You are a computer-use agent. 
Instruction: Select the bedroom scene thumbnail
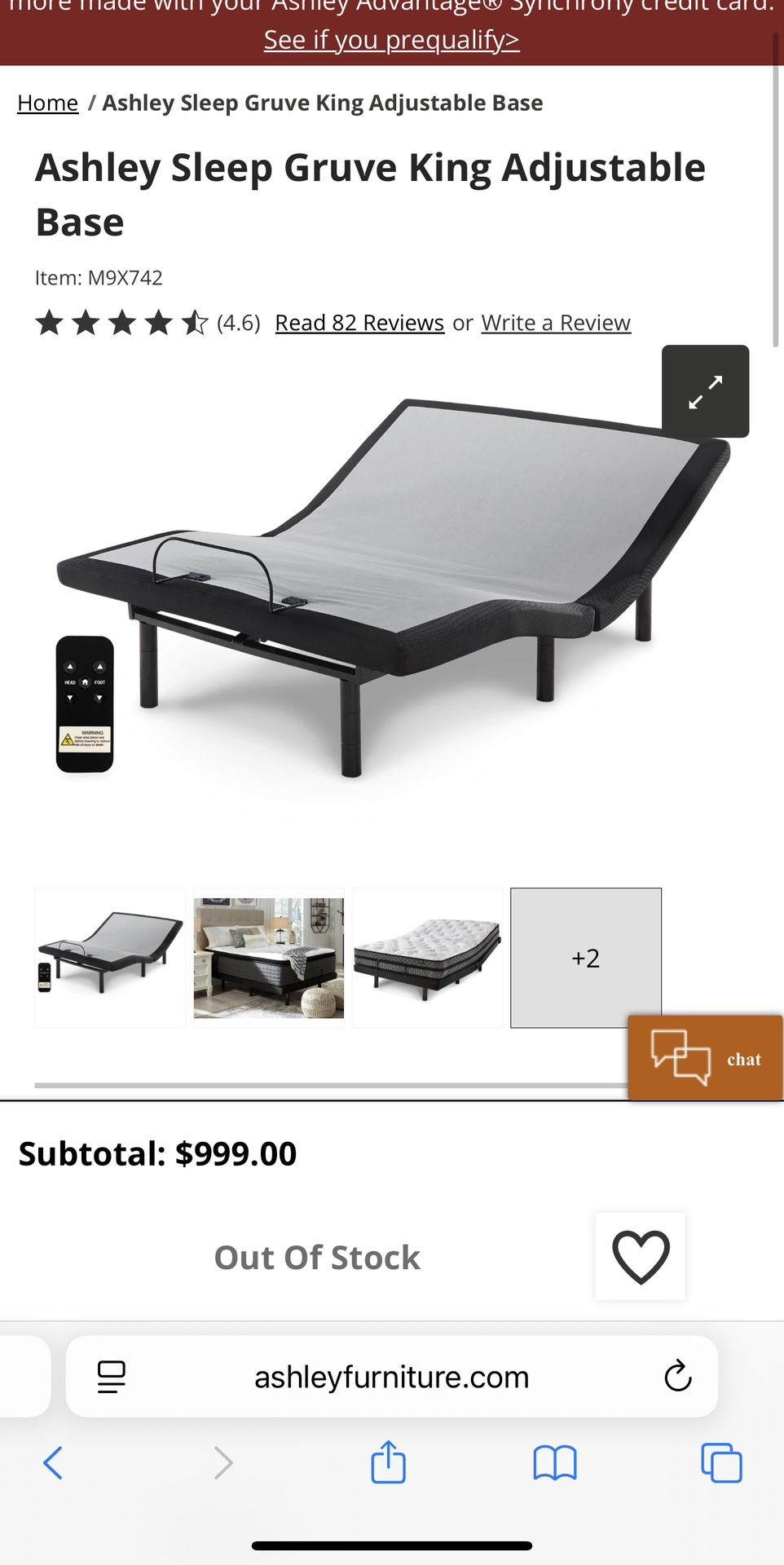click(268, 958)
